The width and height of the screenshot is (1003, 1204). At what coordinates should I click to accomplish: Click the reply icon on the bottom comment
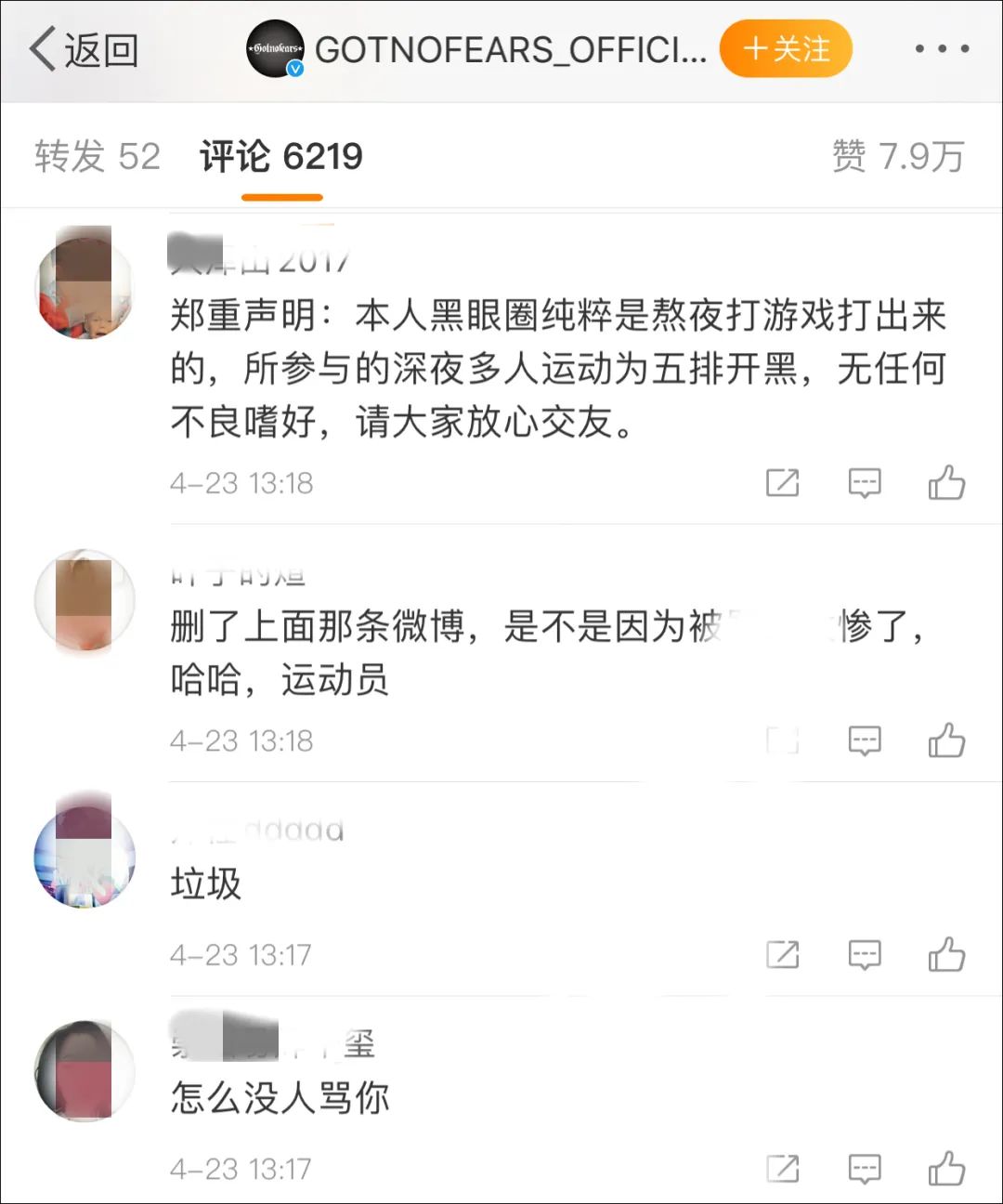pyautogui.click(x=864, y=1169)
